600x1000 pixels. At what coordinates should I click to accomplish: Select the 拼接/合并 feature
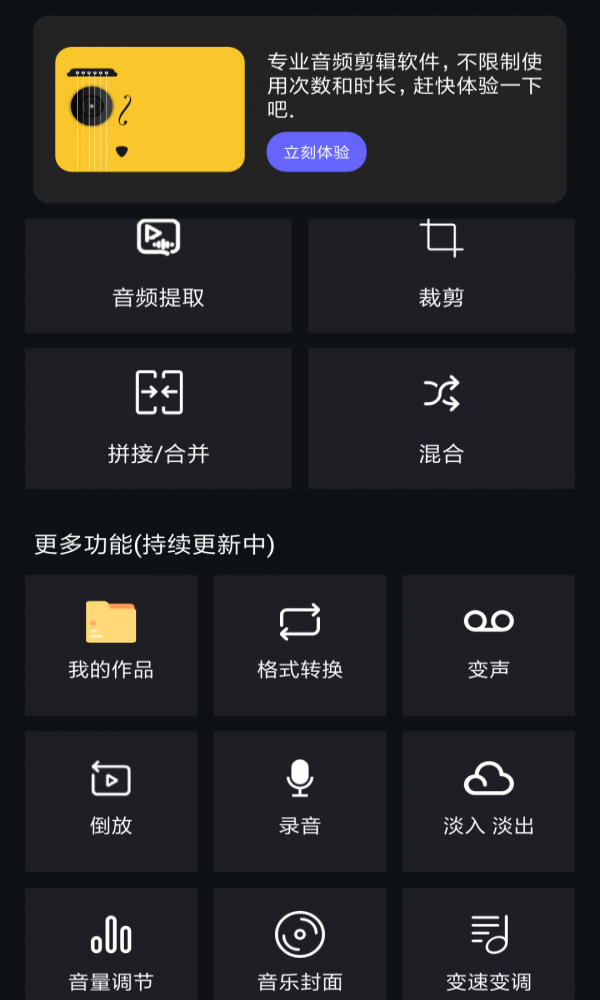[158, 418]
